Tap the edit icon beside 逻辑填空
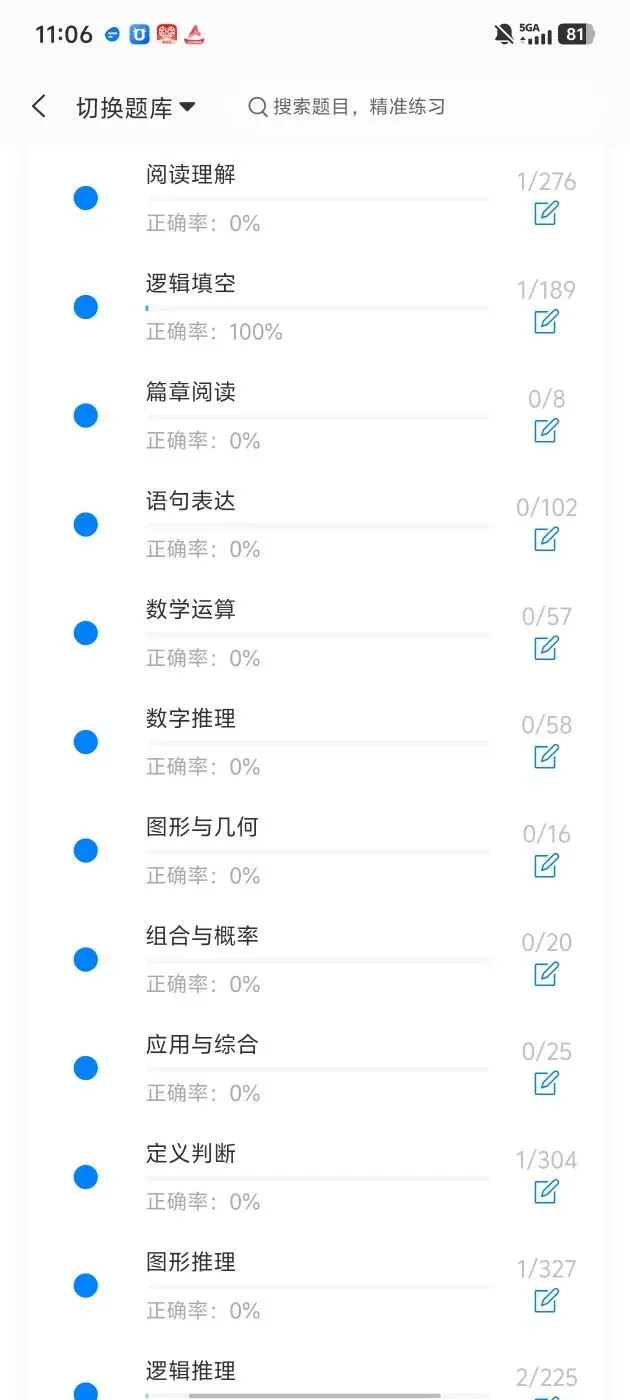This screenshot has width=630, height=1400. [546, 322]
